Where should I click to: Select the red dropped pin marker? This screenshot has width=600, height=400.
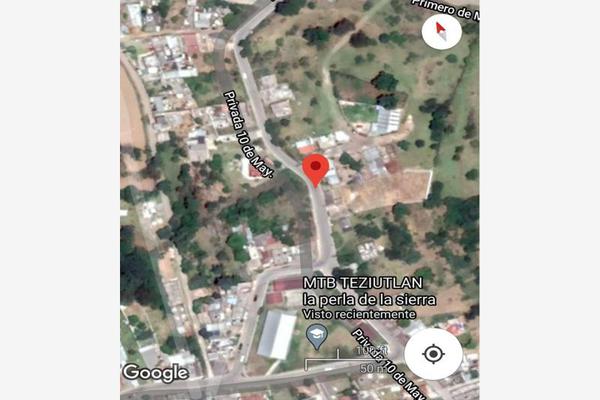(315, 168)
